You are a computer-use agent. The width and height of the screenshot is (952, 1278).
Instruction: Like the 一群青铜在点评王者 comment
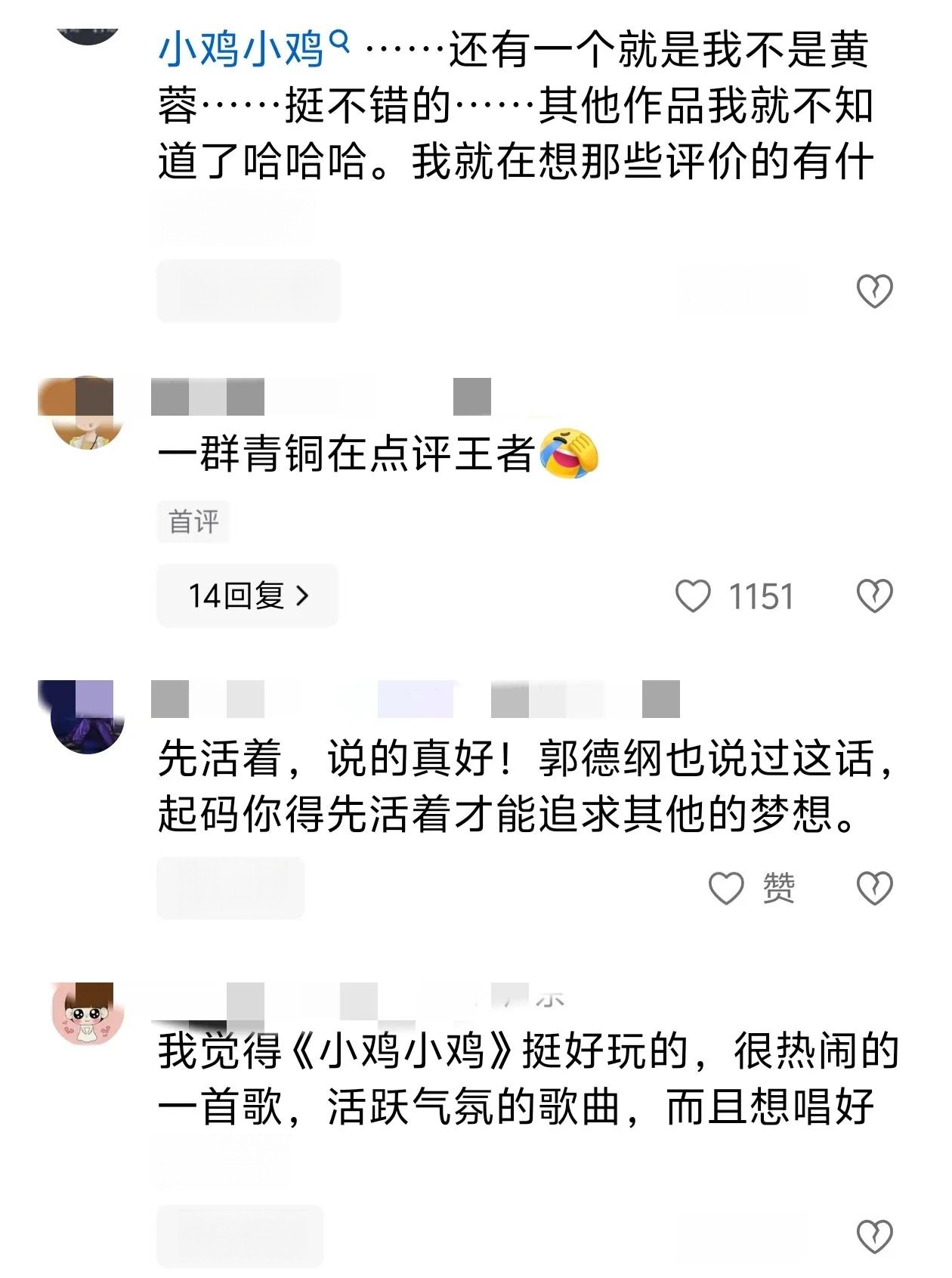coord(693,596)
